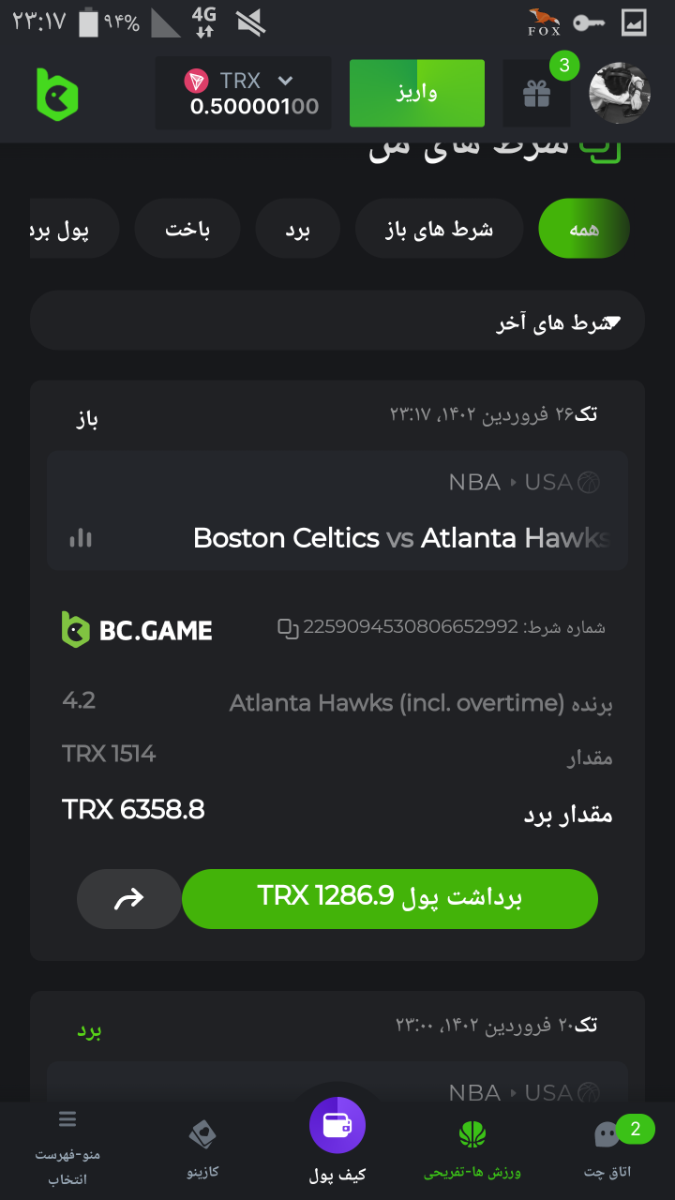The height and width of the screenshot is (1200, 675).
Task: Open the BC.Game home logo
Action: pos(57,94)
